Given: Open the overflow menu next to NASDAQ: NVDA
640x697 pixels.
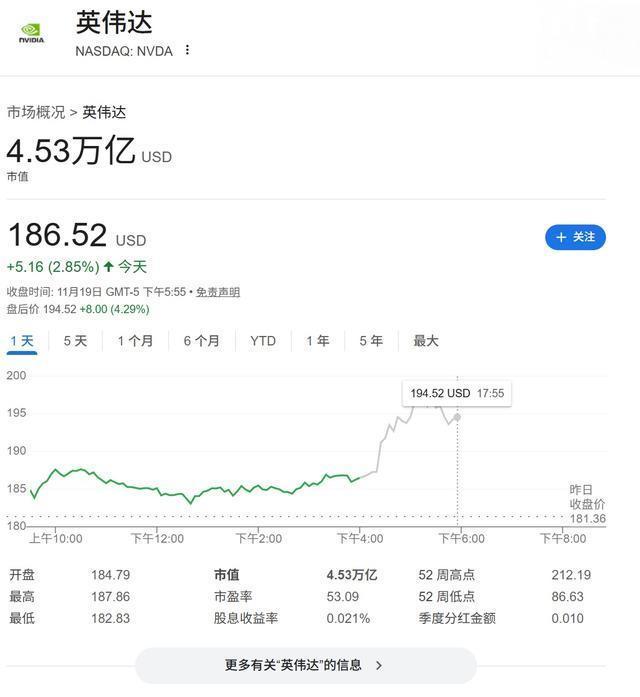Looking at the screenshot, I should [187, 51].
